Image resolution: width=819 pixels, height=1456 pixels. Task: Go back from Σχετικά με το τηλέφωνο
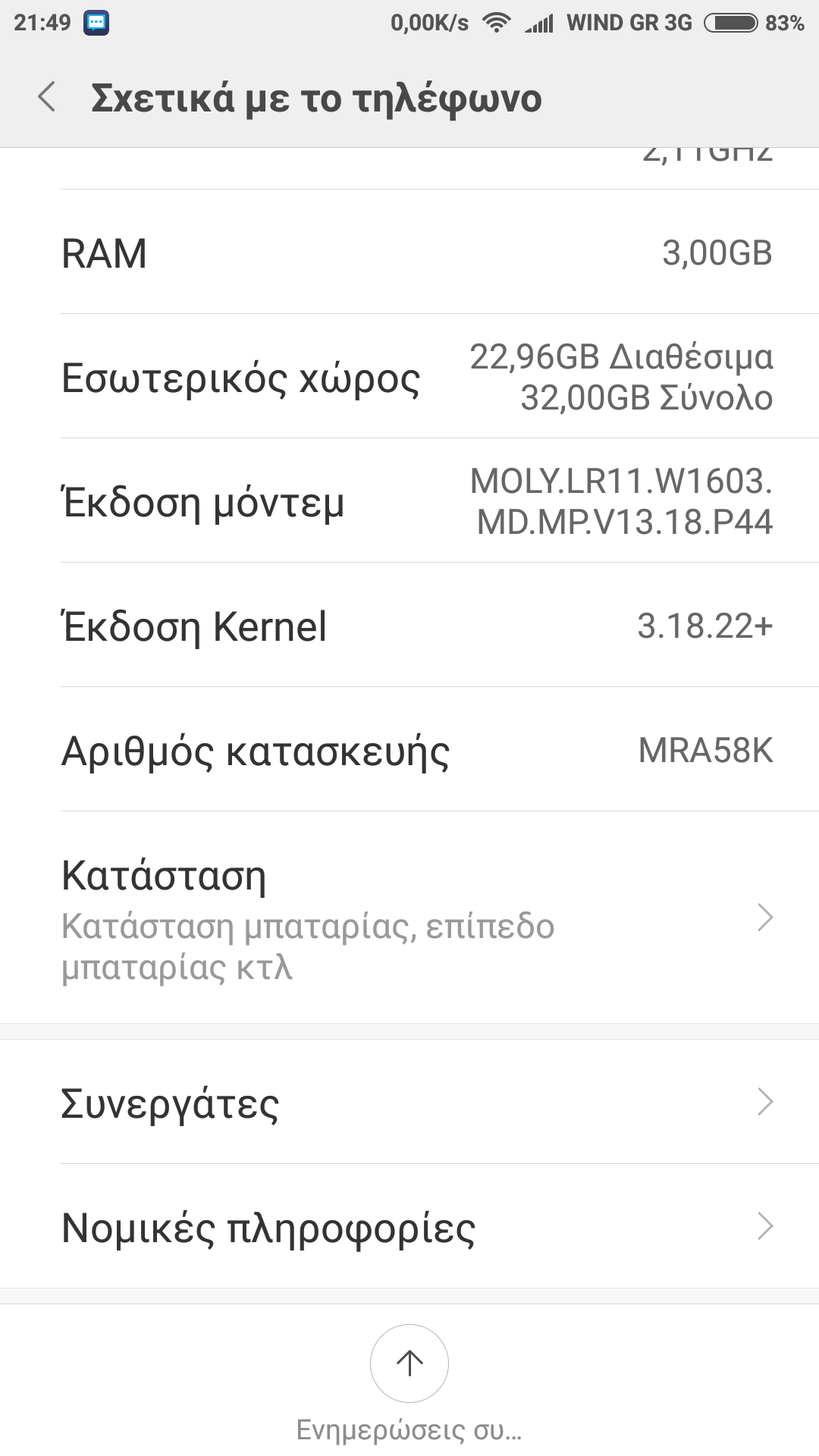pos(47,98)
